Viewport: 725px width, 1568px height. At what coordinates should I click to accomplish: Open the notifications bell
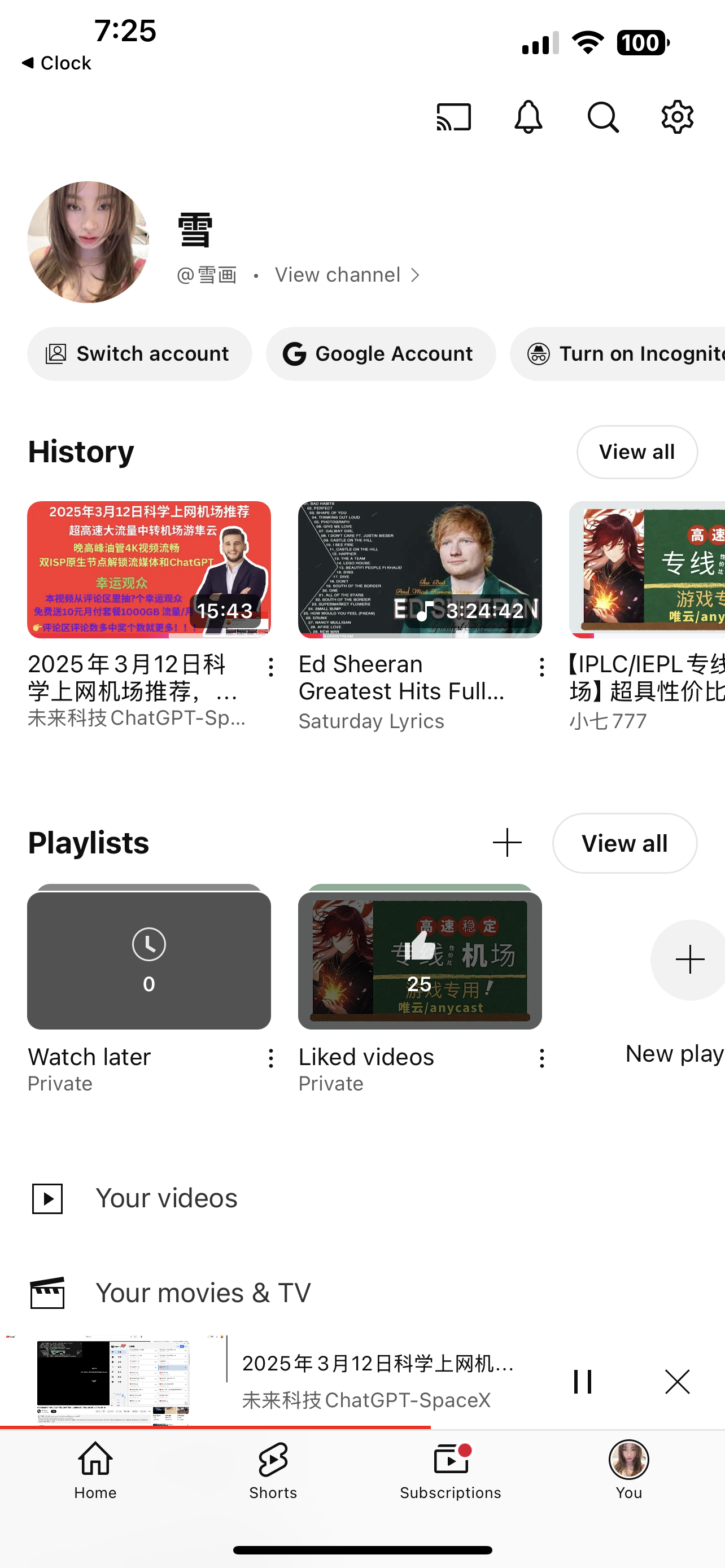(x=528, y=117)
